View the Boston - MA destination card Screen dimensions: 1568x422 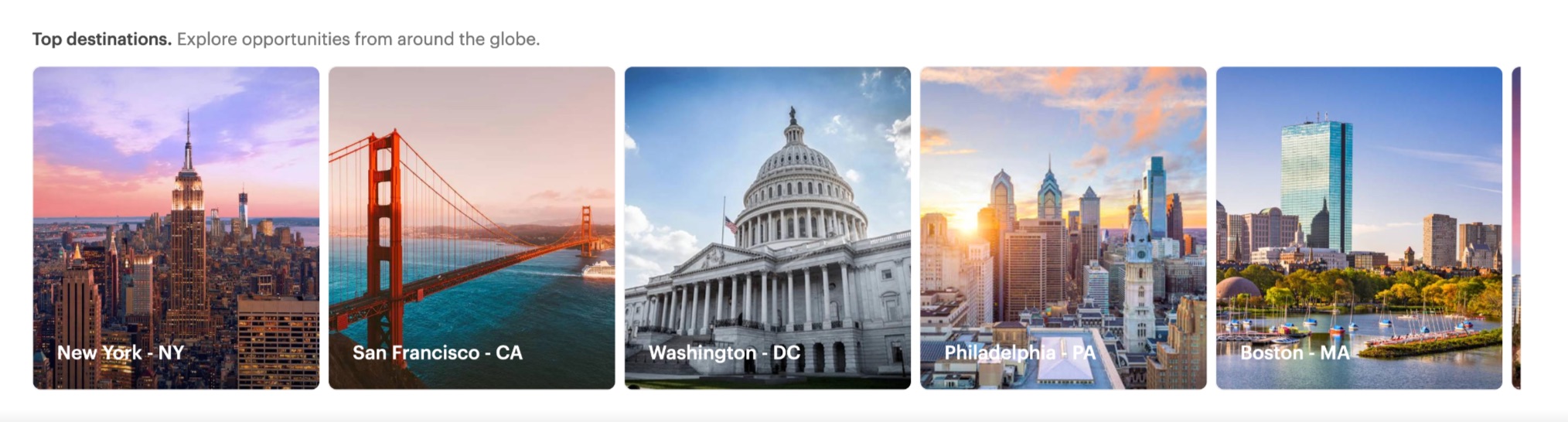[1358, 228]
